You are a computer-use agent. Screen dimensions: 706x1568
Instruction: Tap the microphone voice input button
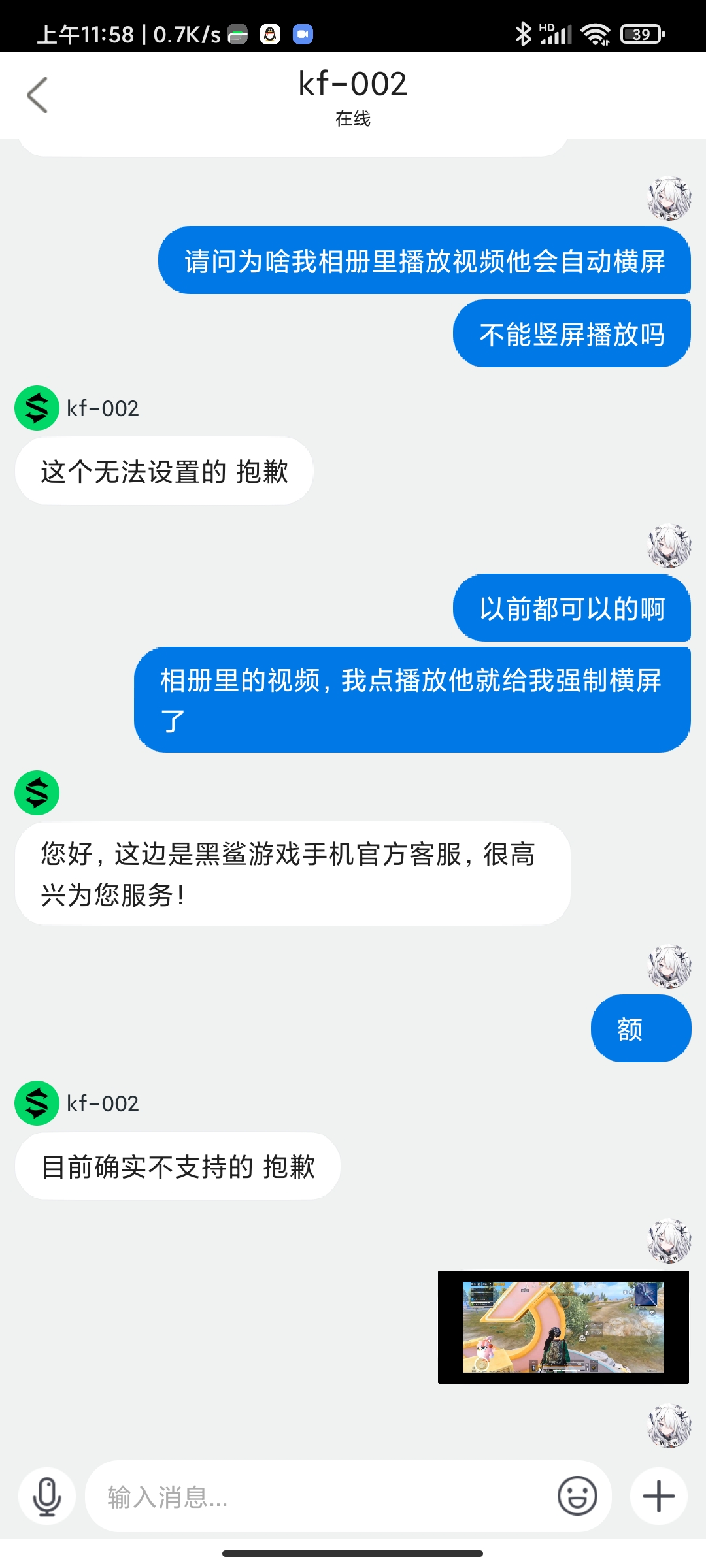47,1496
